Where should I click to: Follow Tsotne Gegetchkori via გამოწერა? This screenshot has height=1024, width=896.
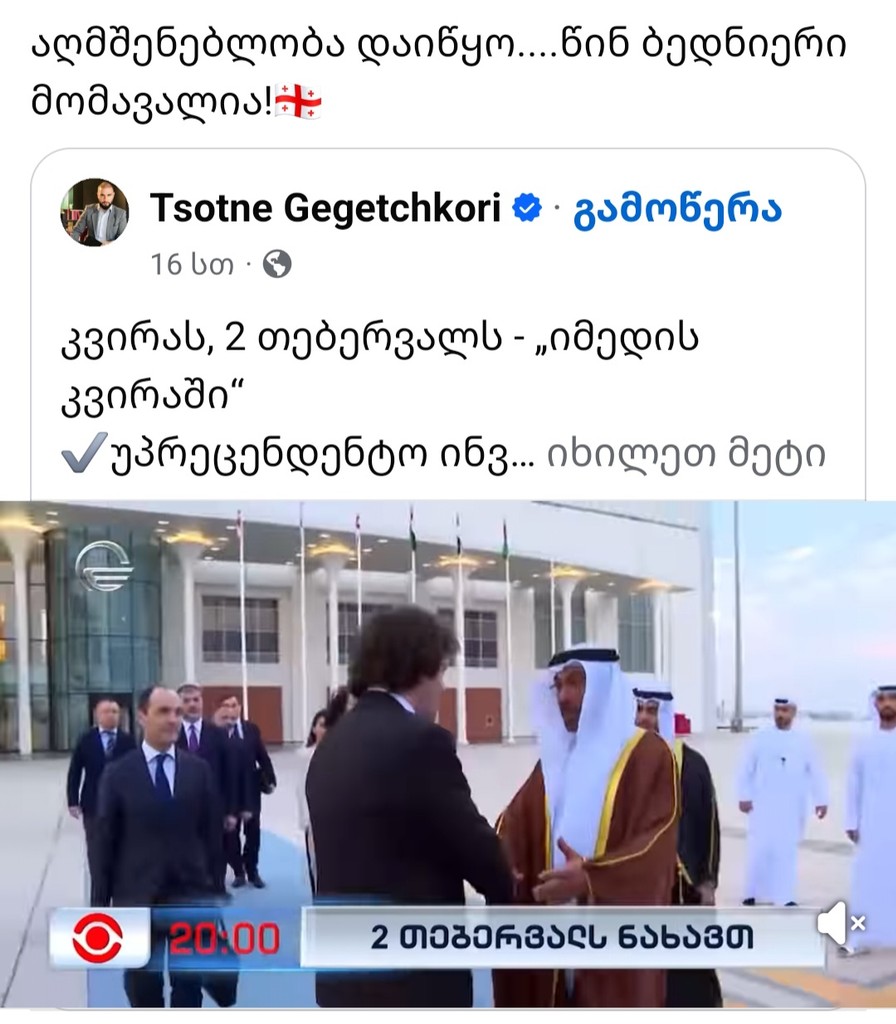point(677,209)
